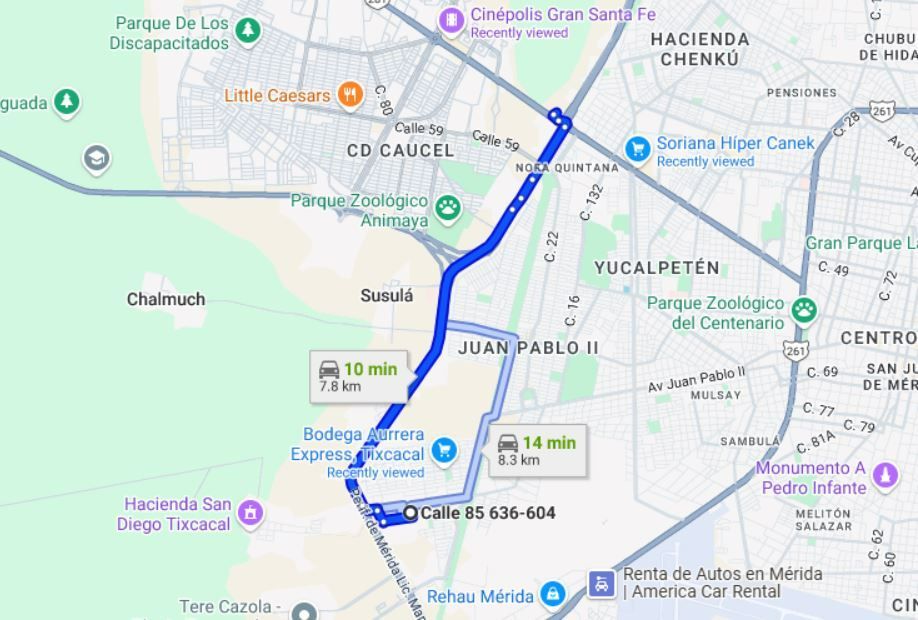Open Cinépolis Gran Santa Fe place pin

pos(451,21)
